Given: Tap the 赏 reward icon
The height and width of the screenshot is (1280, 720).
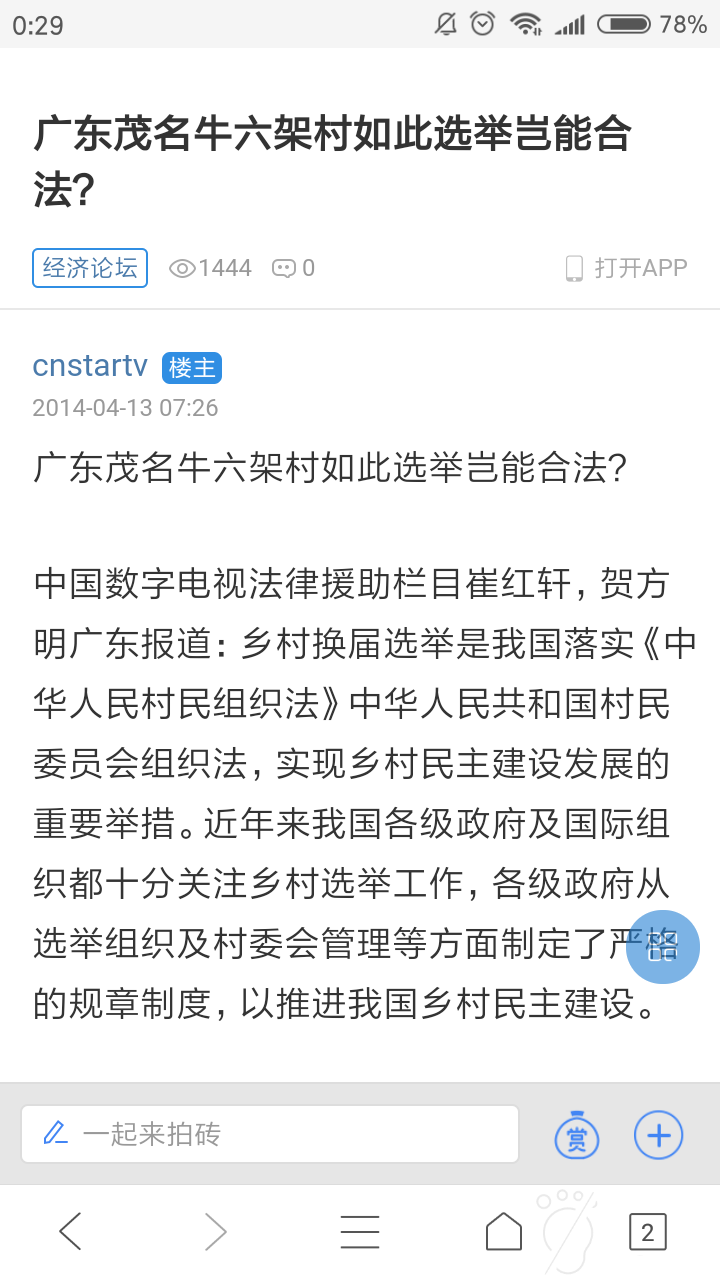Looking at the screenshot, I should [x=577, y=1135].
